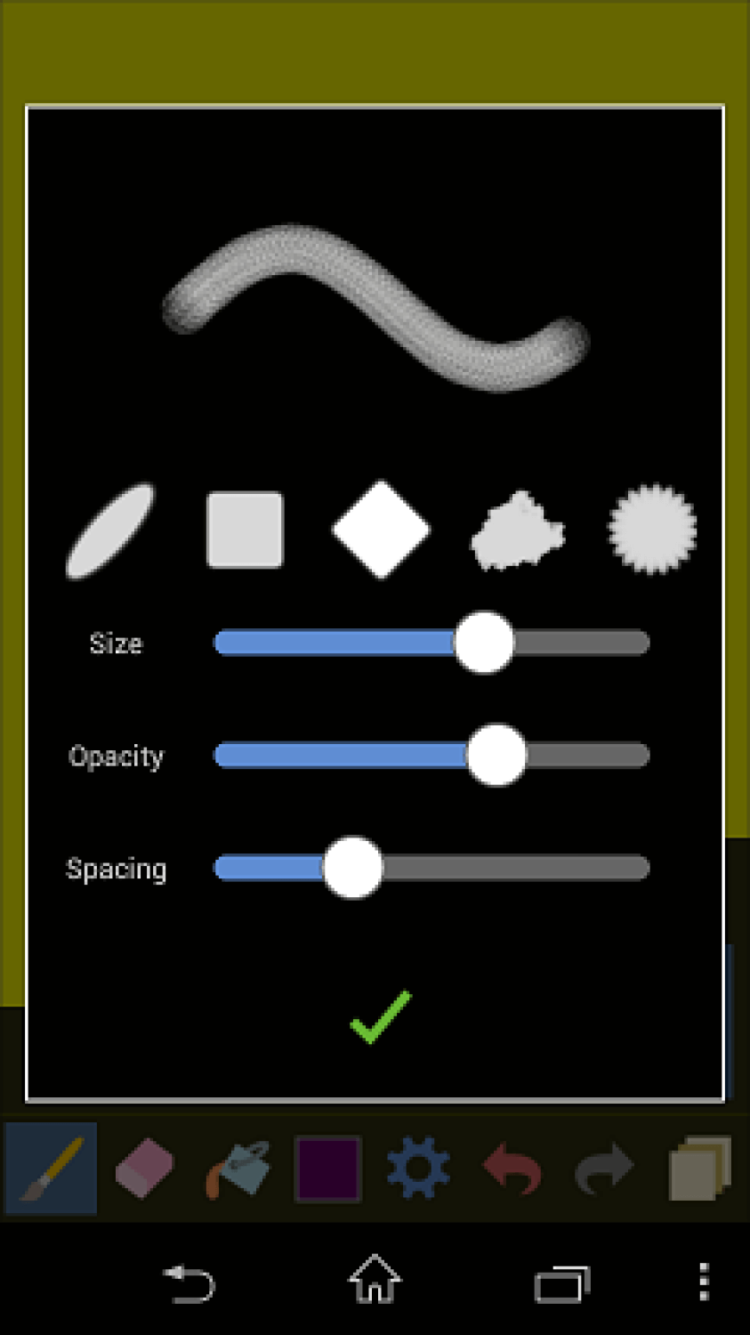Select the paintbrush tool
The height and width of the screenshot is (1335, 750).
pos(51,1168)
